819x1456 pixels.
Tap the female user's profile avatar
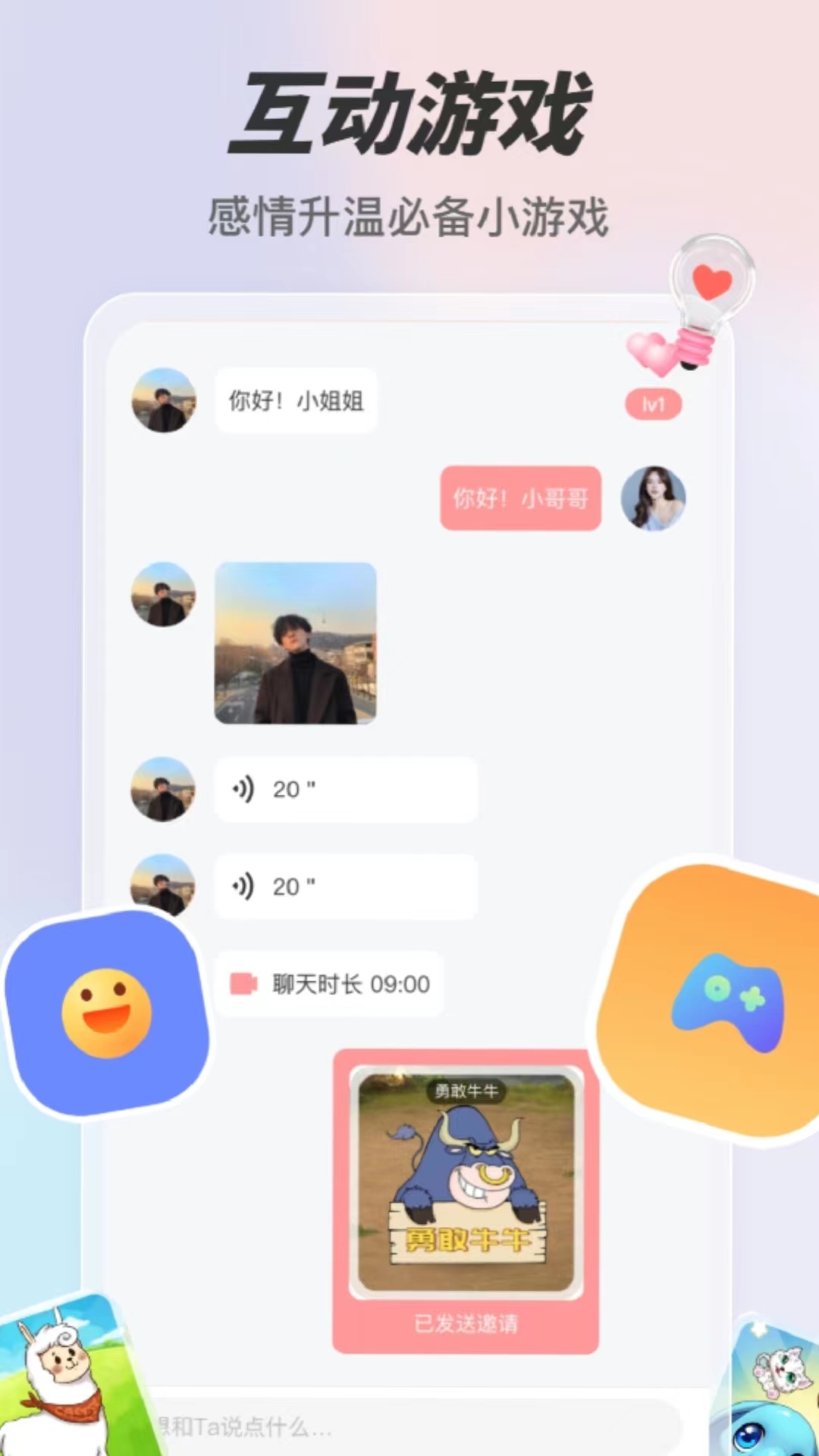[x=654, y=499]
